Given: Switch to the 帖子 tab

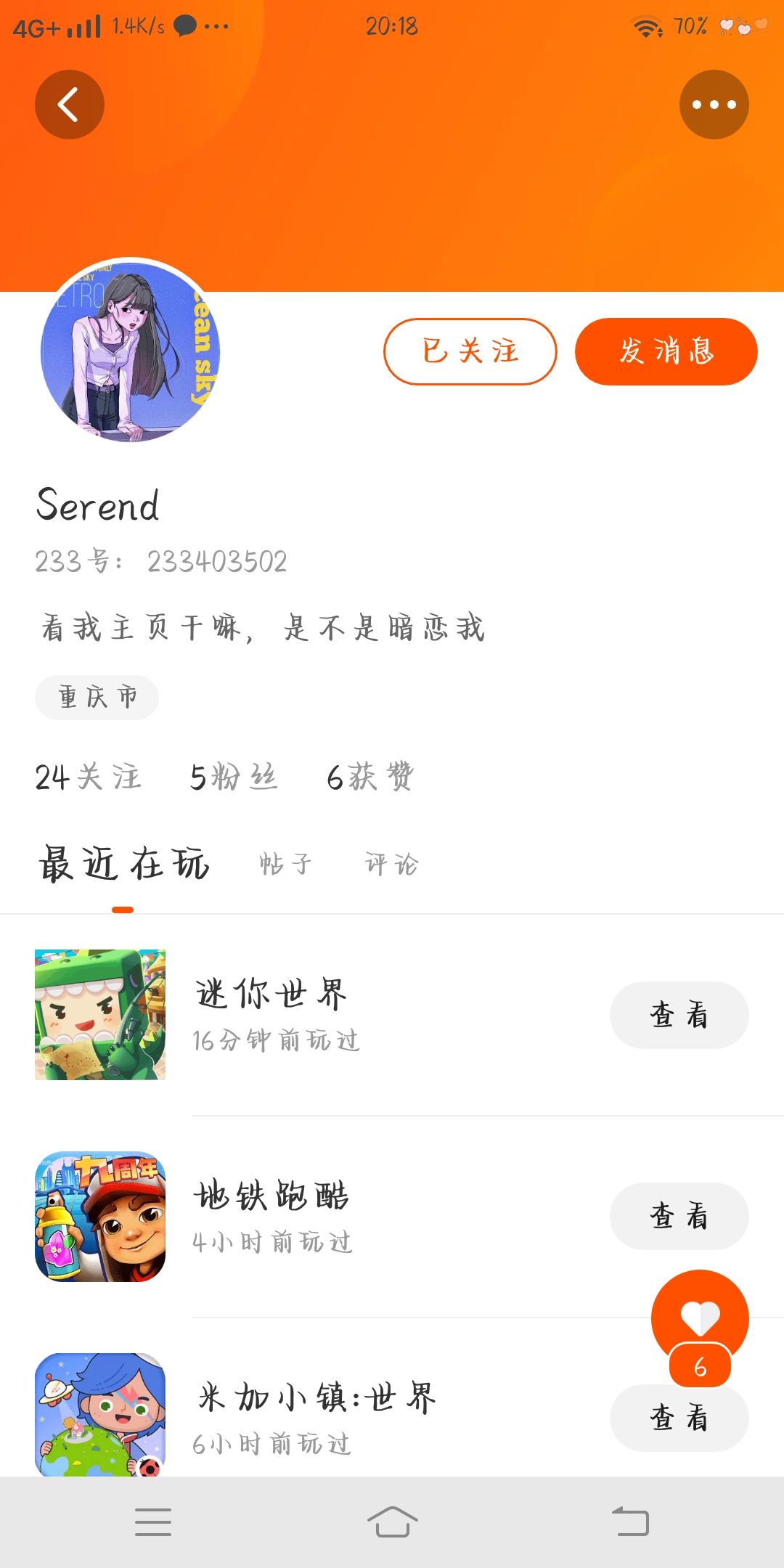Looking at the screenshot, I should [285, 864].
